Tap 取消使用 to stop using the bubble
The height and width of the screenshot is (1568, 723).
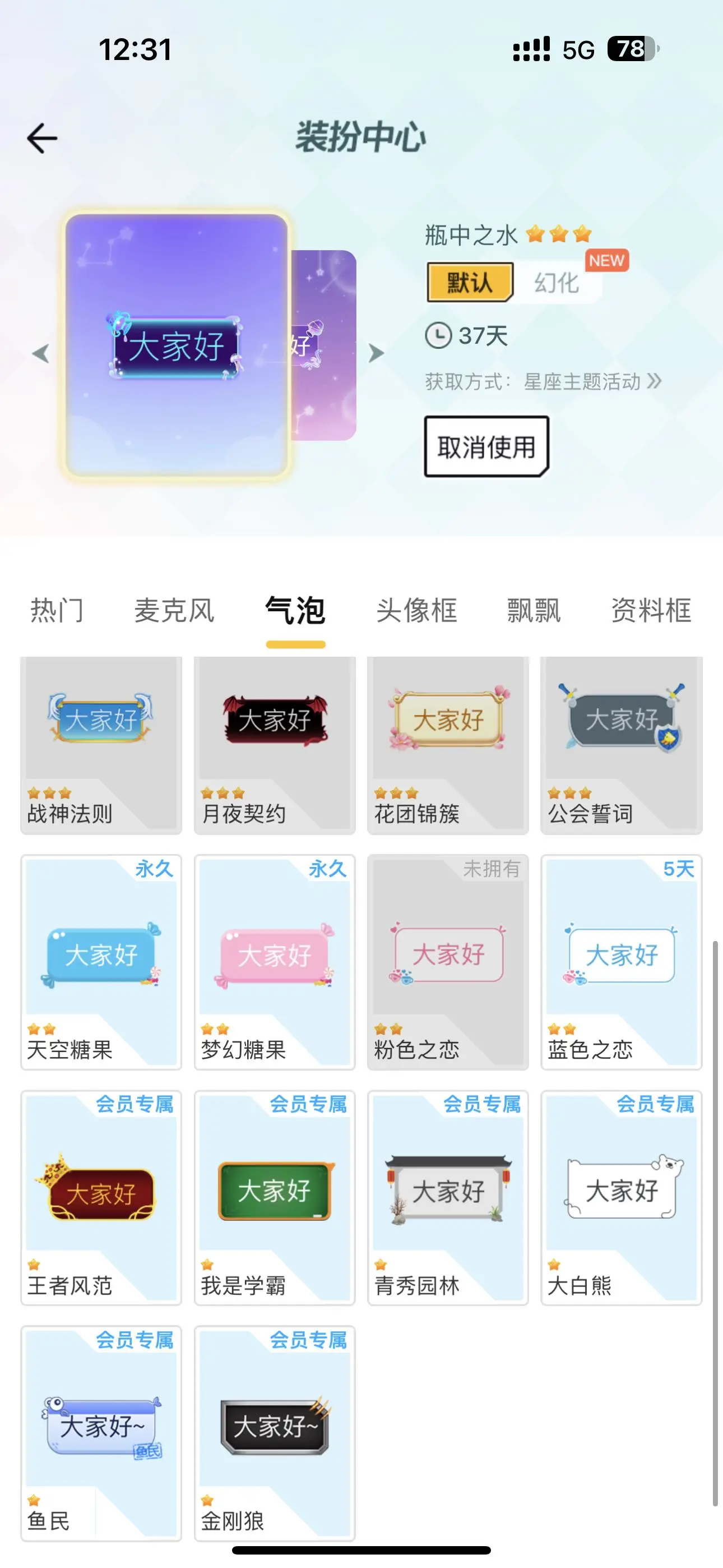point(486,447)
